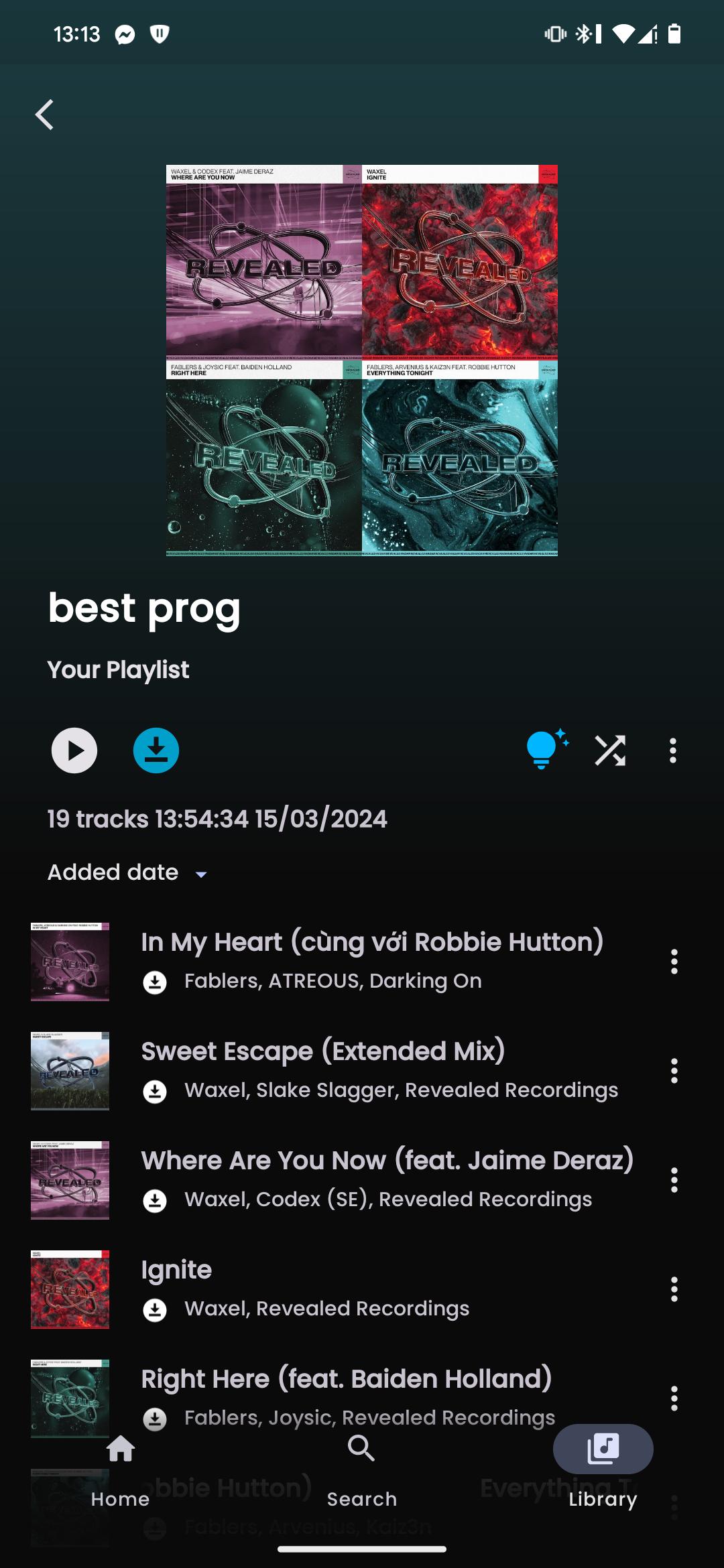Open options for Ignite
Image resolution: width=724 pixels, height=1568 pixels.
674,1289
